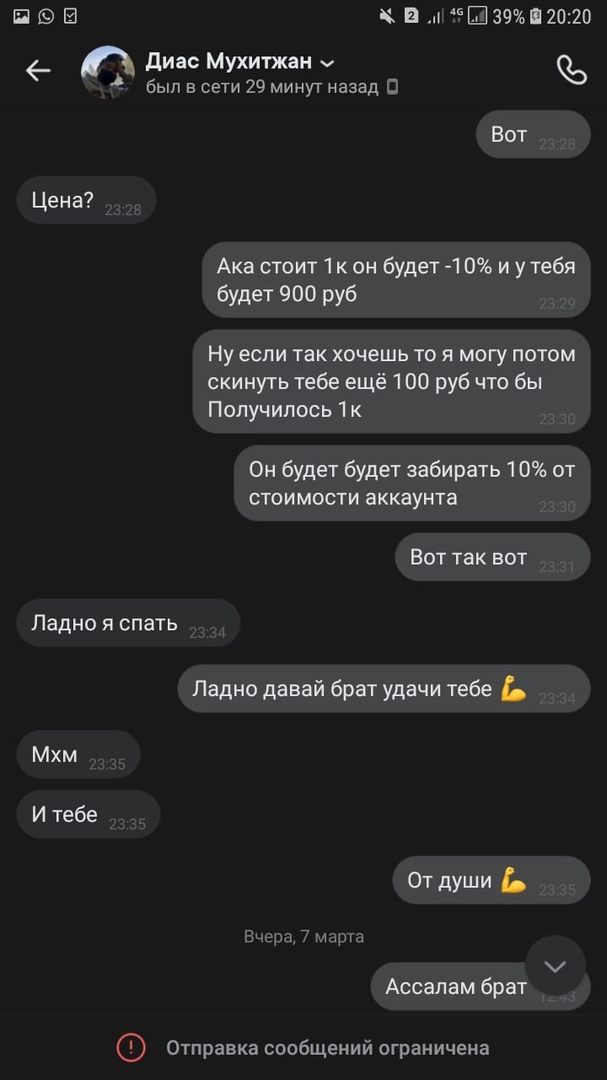Go back to the chat list

click(38, 70)
